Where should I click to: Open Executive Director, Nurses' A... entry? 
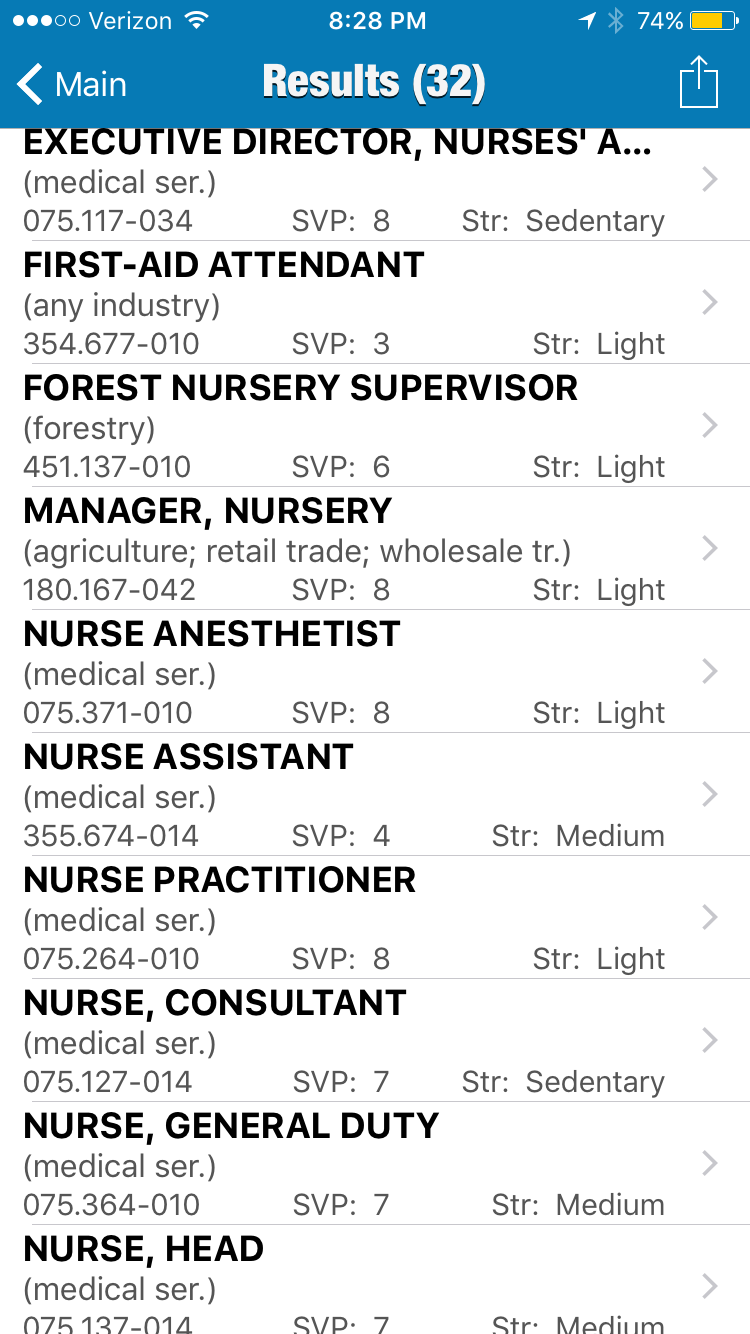pos(375,182)
